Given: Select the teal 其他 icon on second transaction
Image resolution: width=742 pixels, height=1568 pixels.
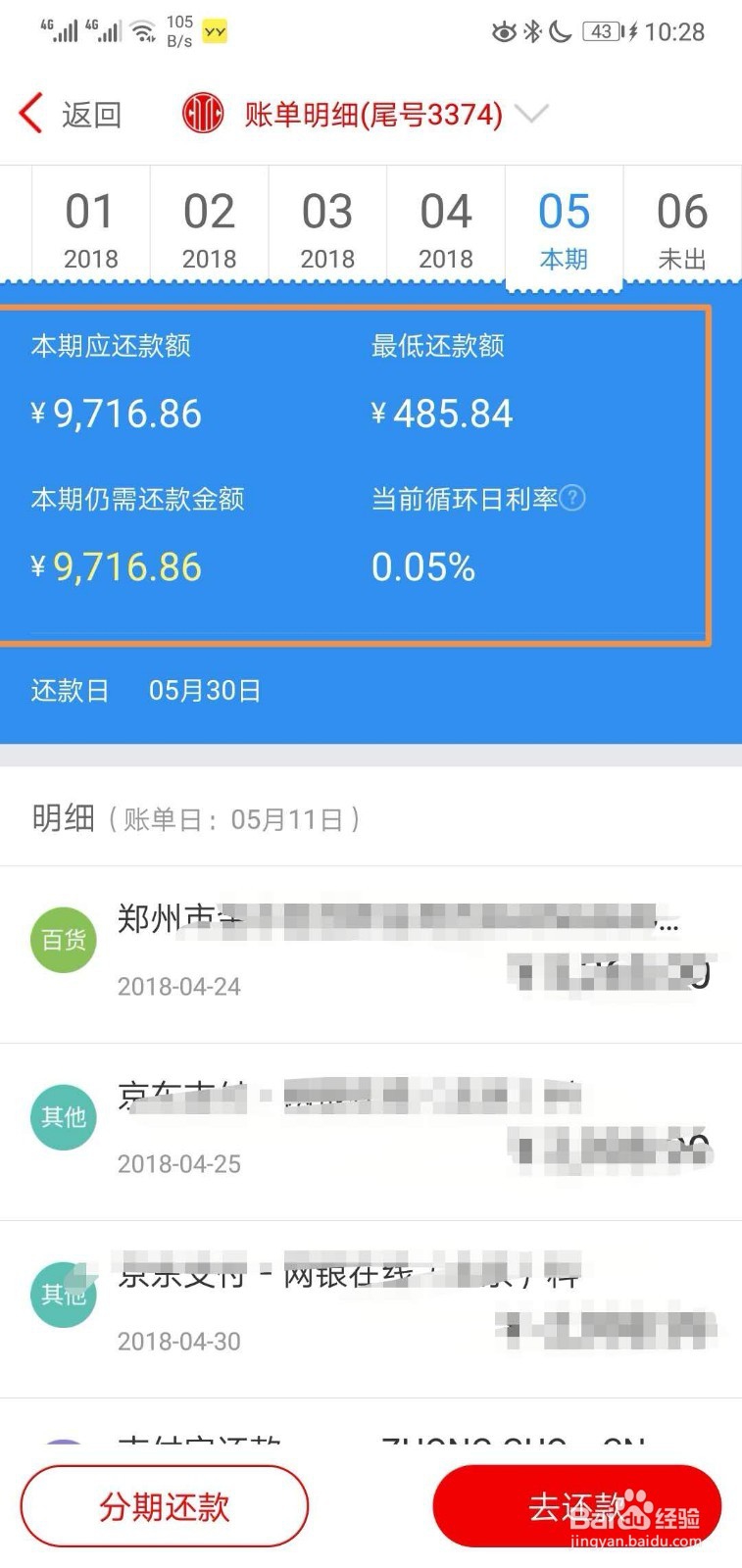Looking at the screenshot, I should [63, 1117].
